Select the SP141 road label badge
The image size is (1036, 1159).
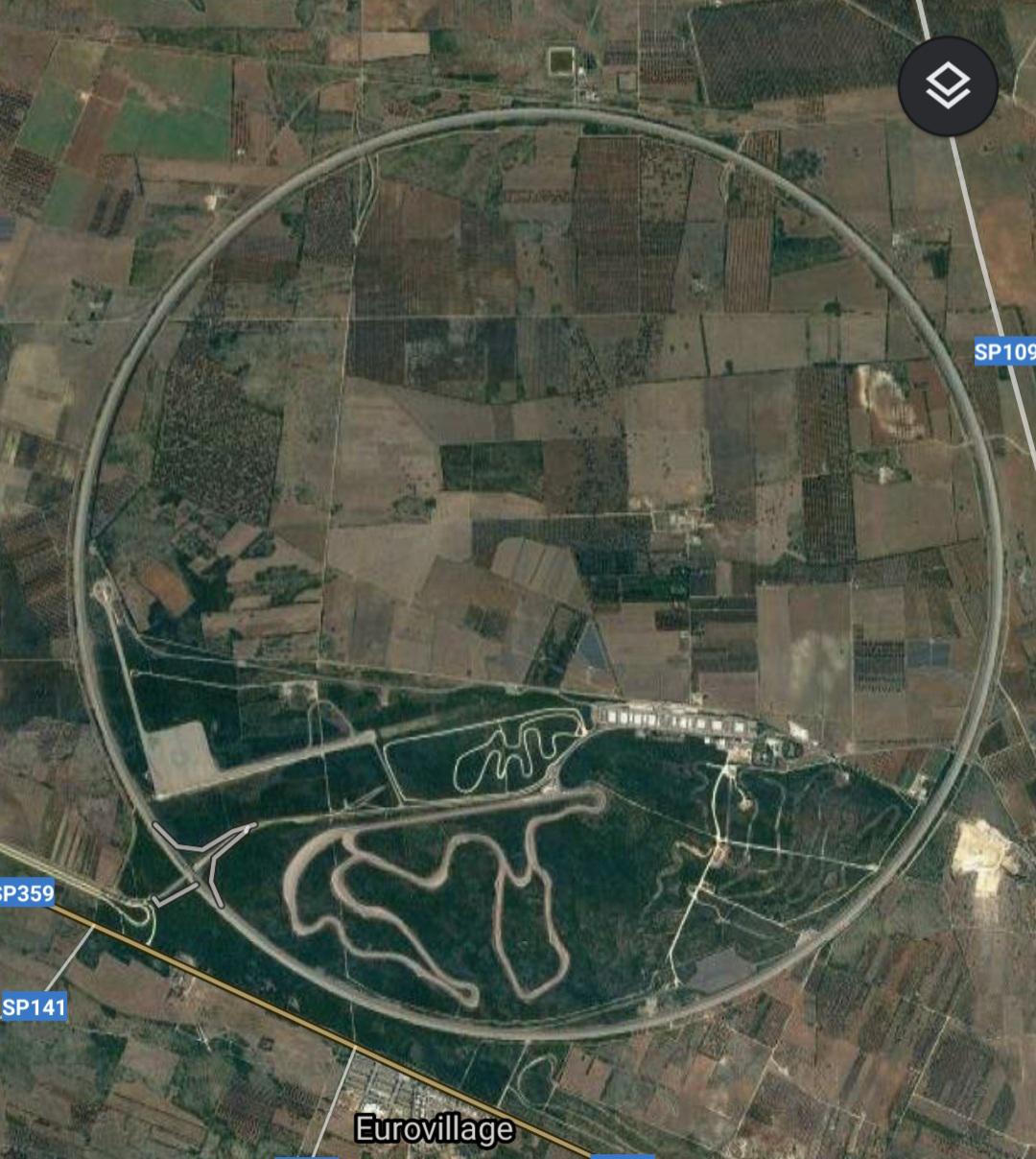click(35, 1007)
